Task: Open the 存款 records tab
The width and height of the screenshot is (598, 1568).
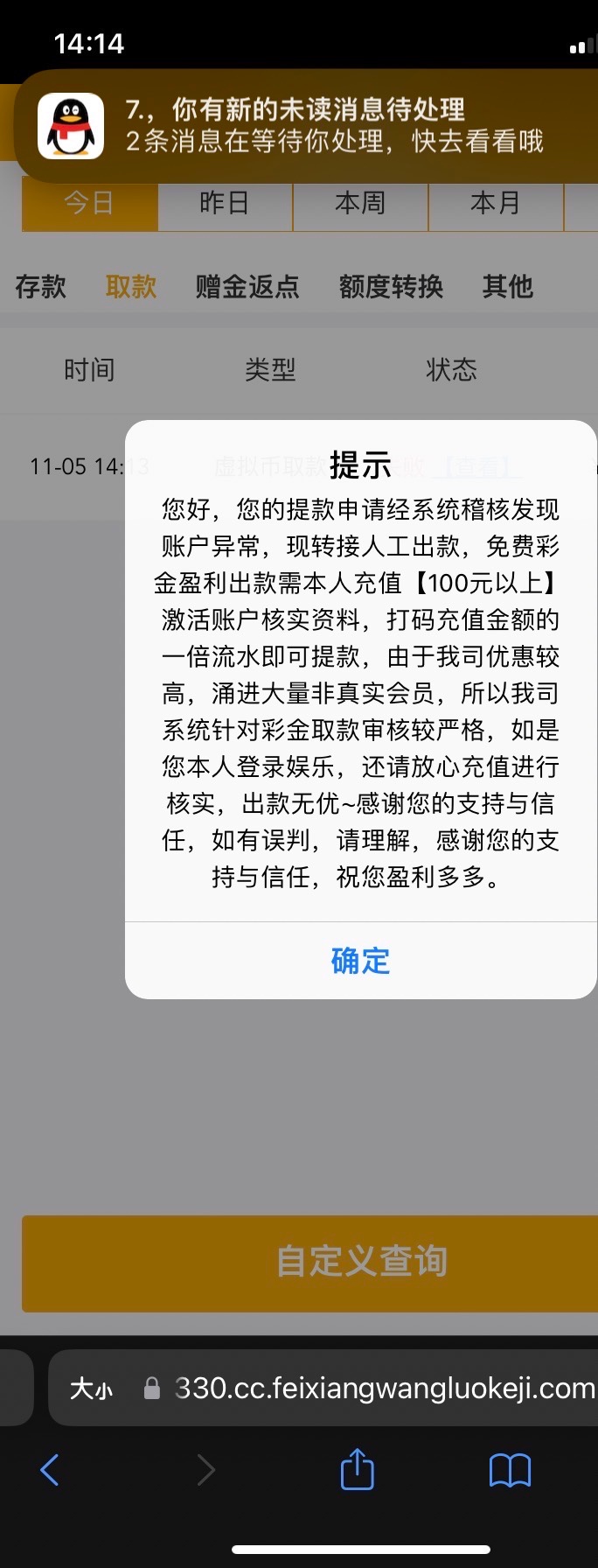Action: pos(40,286)
